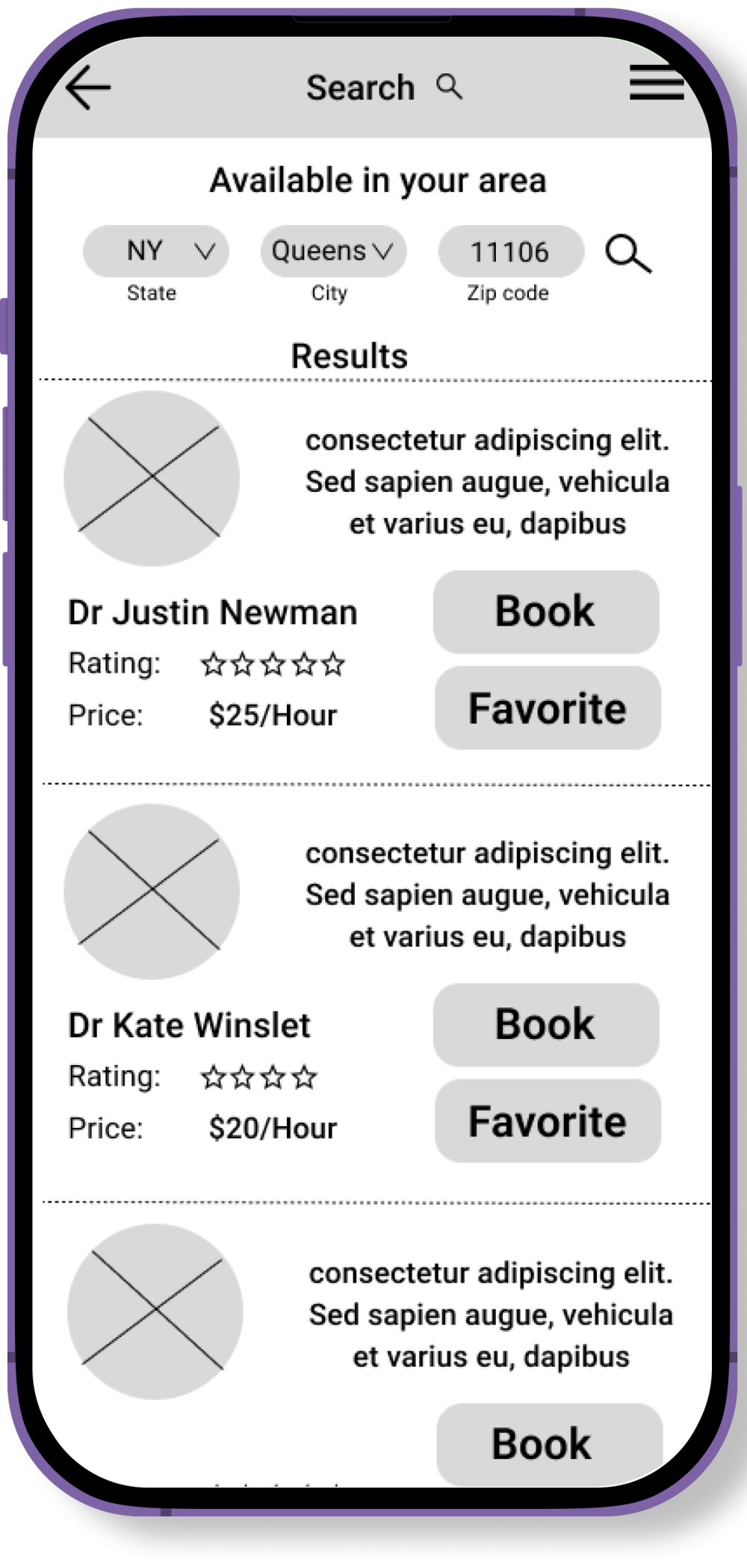Add Dr Kate Winslet to favorites
Screen dimensions: 747x1568
coord(548,1120)
